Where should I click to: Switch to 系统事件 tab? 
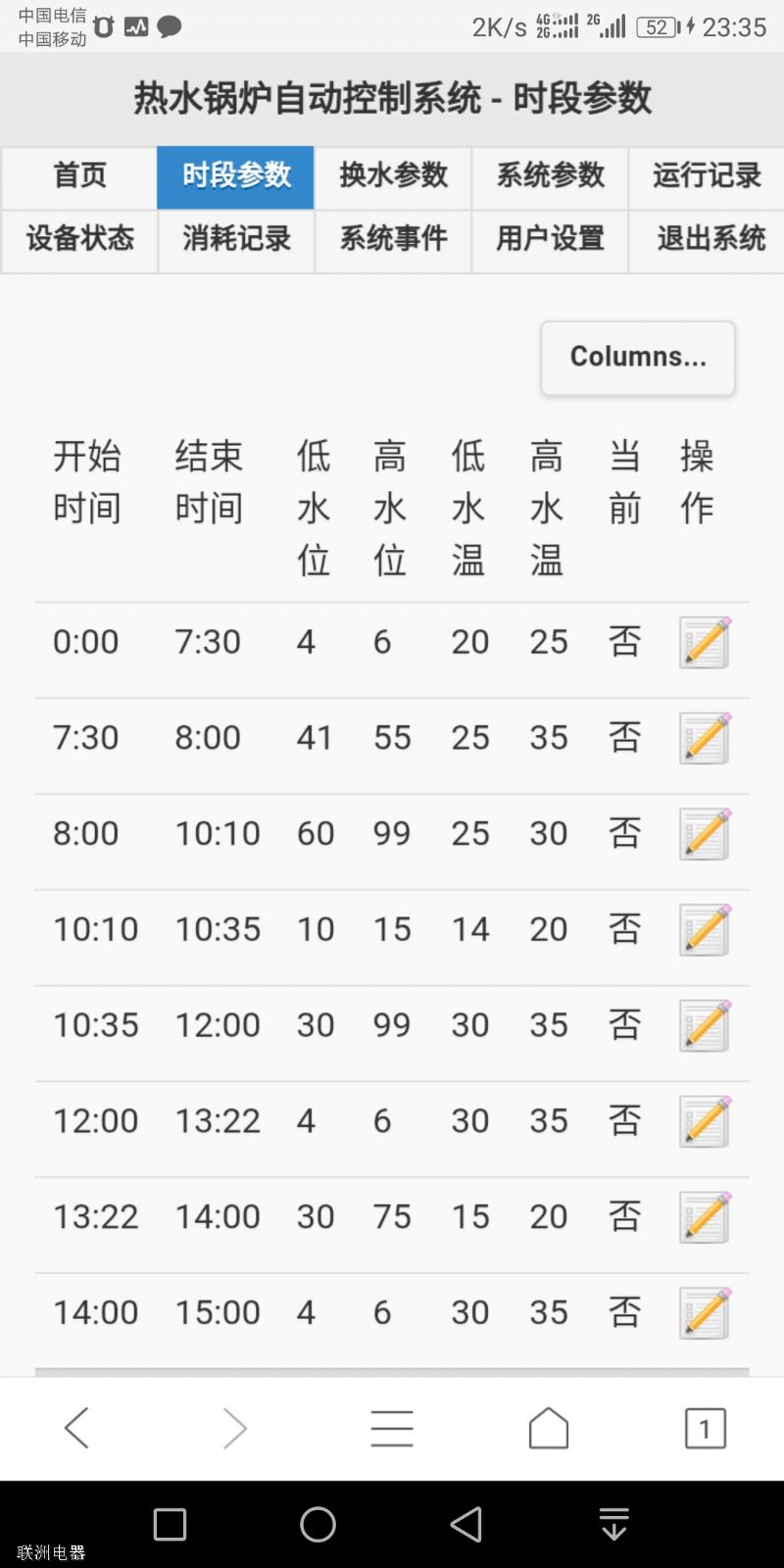click(x=393, y=239)
